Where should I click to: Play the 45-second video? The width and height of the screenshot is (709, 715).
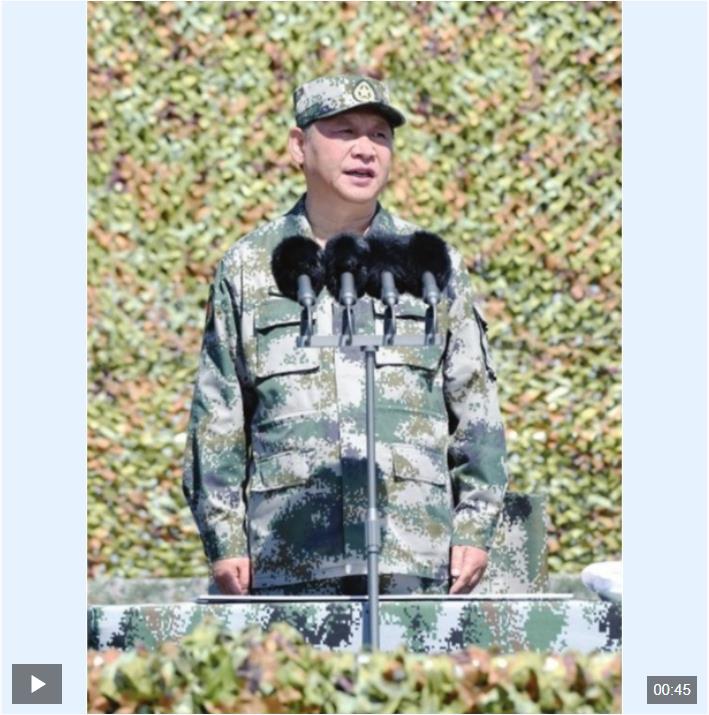tap(37, 684)
